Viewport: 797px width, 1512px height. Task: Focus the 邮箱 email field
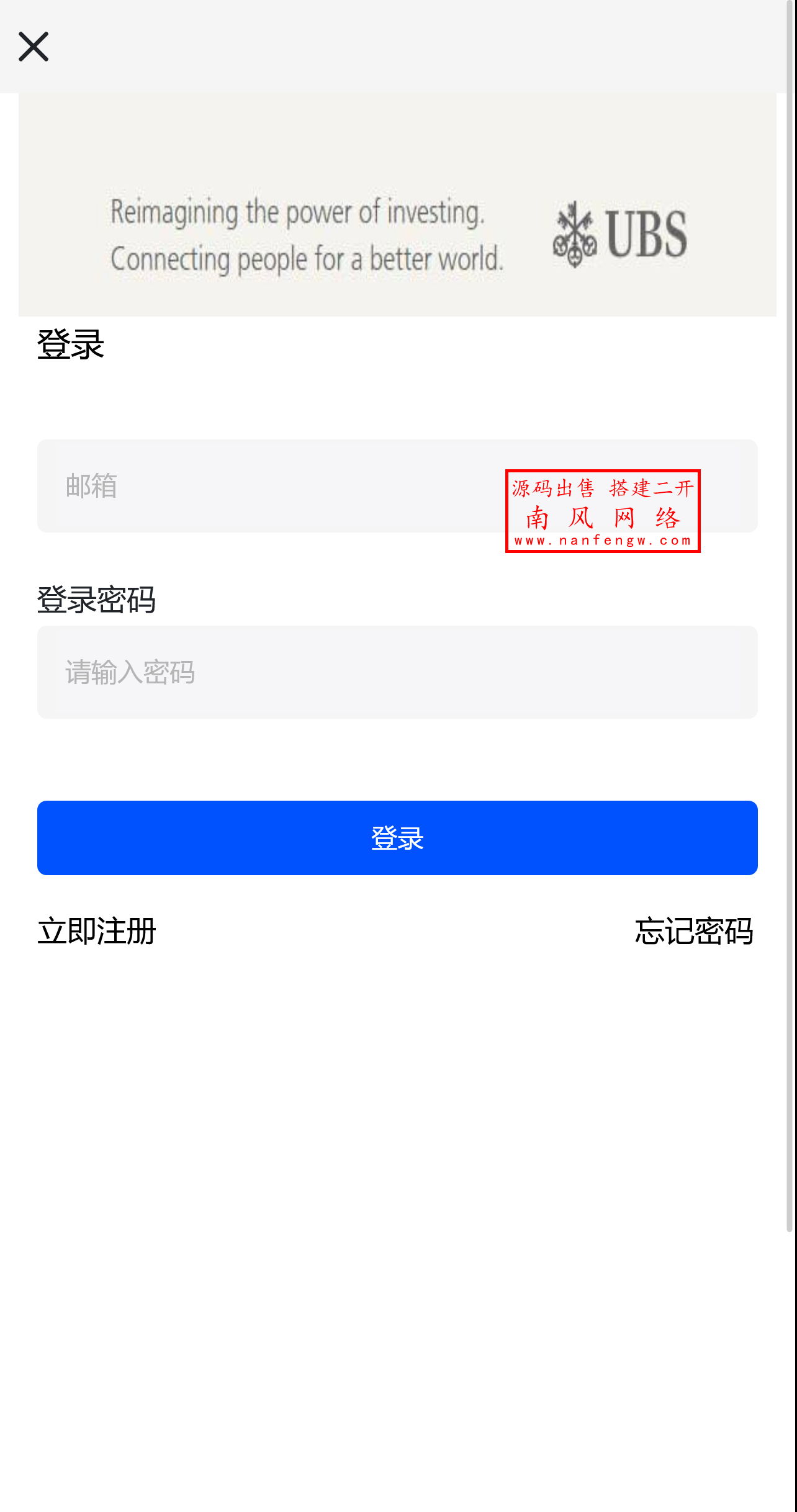click(x=267, y=486)
